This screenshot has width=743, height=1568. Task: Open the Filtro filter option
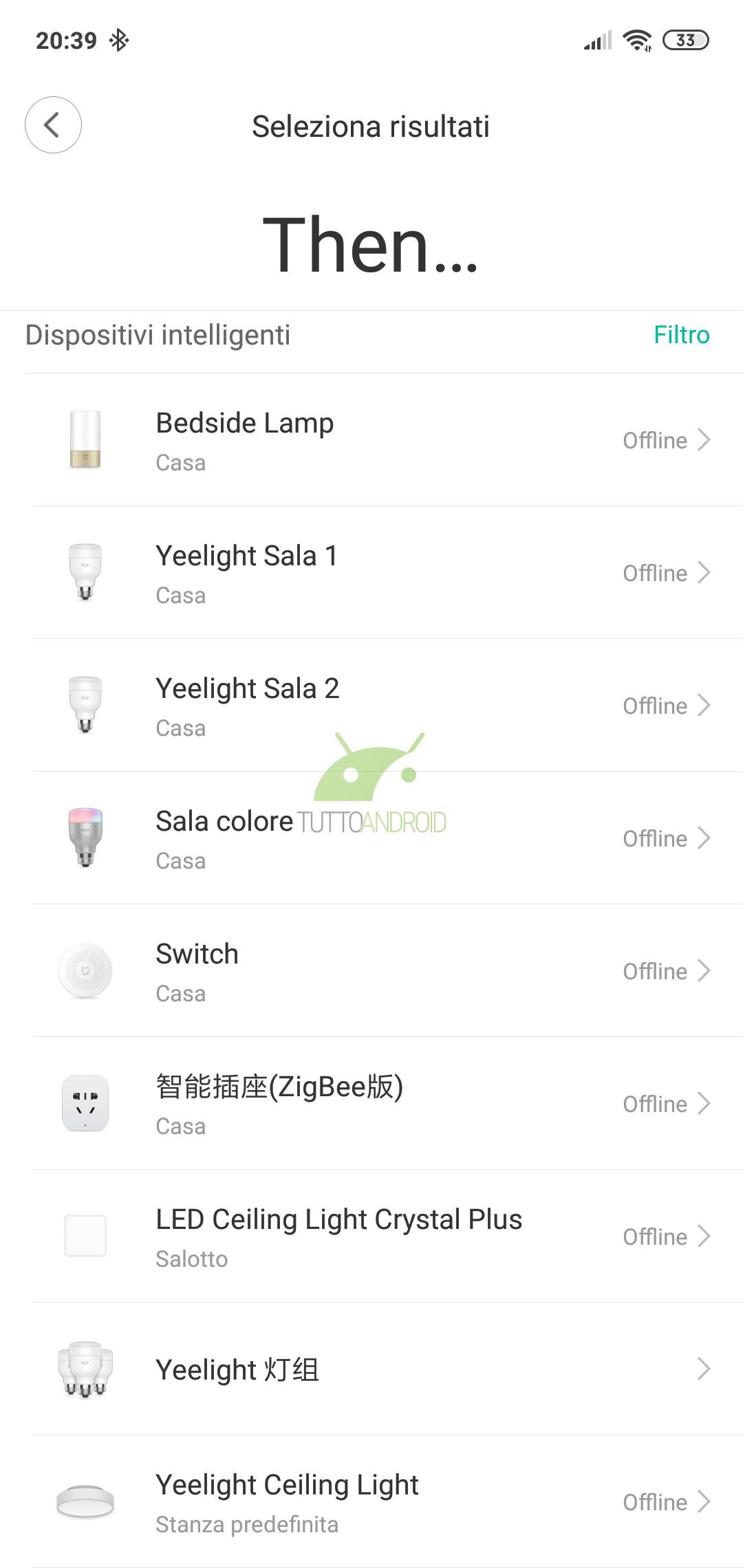point(681,335)
